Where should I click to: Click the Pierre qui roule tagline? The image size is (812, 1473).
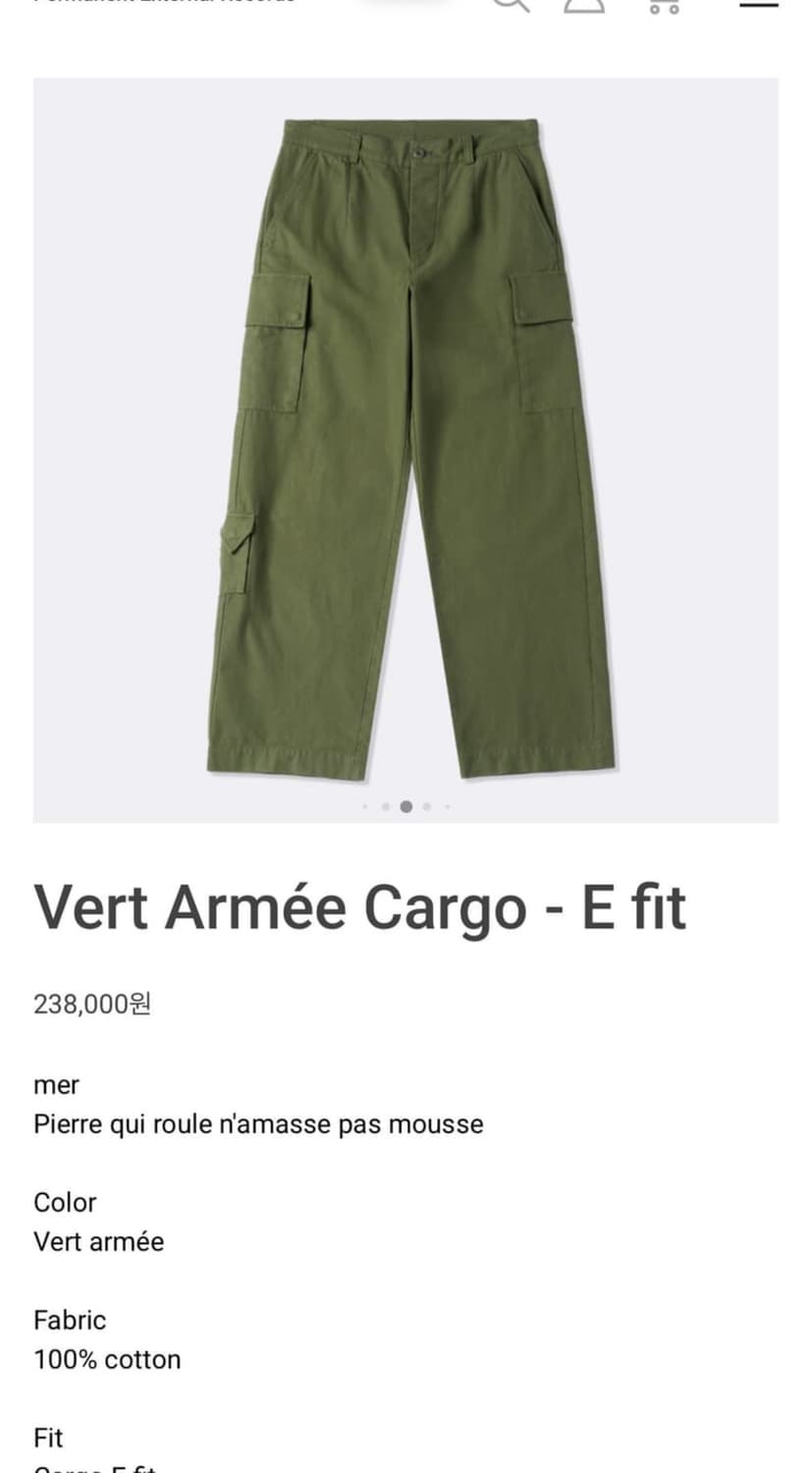258,1124
